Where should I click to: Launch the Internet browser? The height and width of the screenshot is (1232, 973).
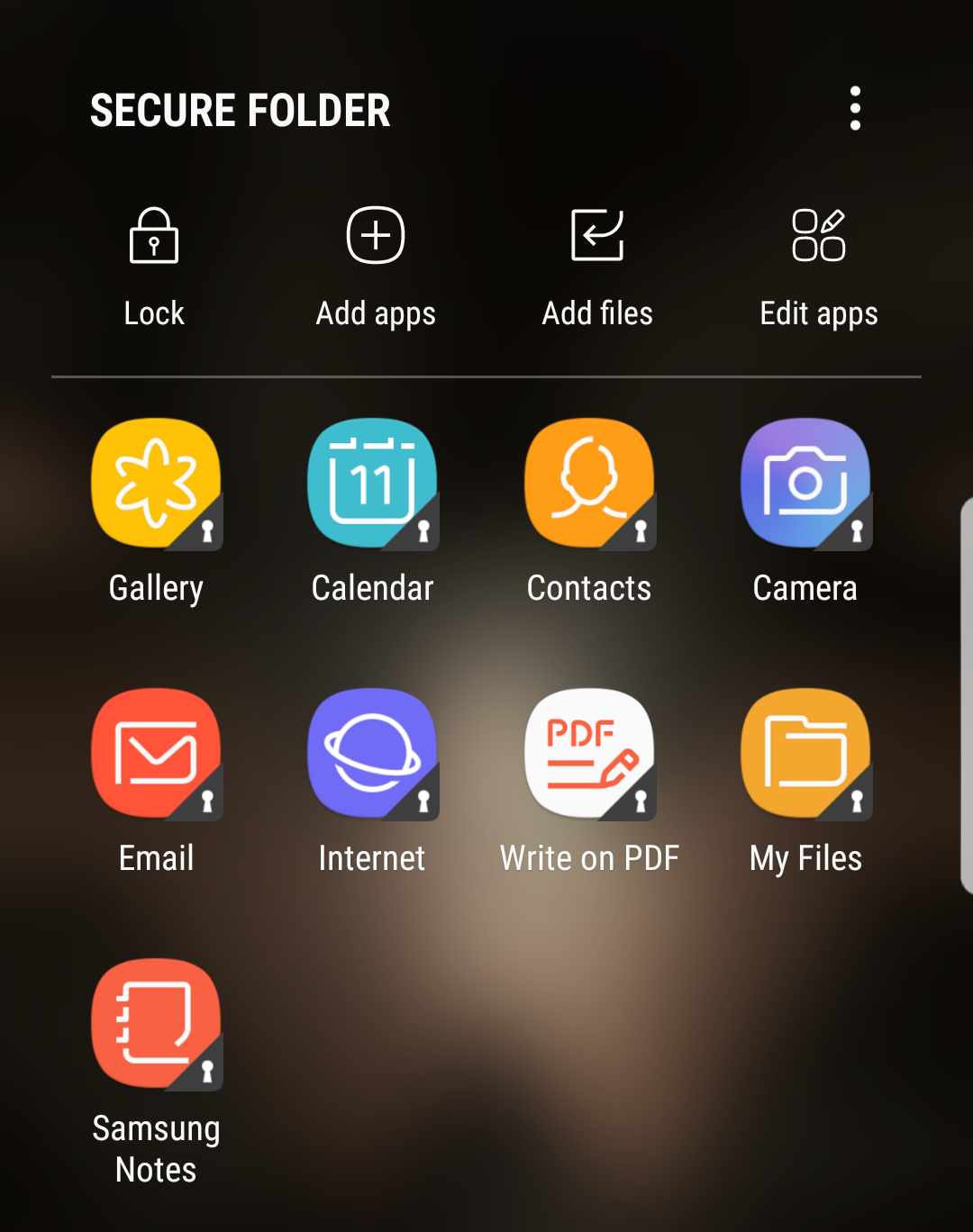click(373, 754)
